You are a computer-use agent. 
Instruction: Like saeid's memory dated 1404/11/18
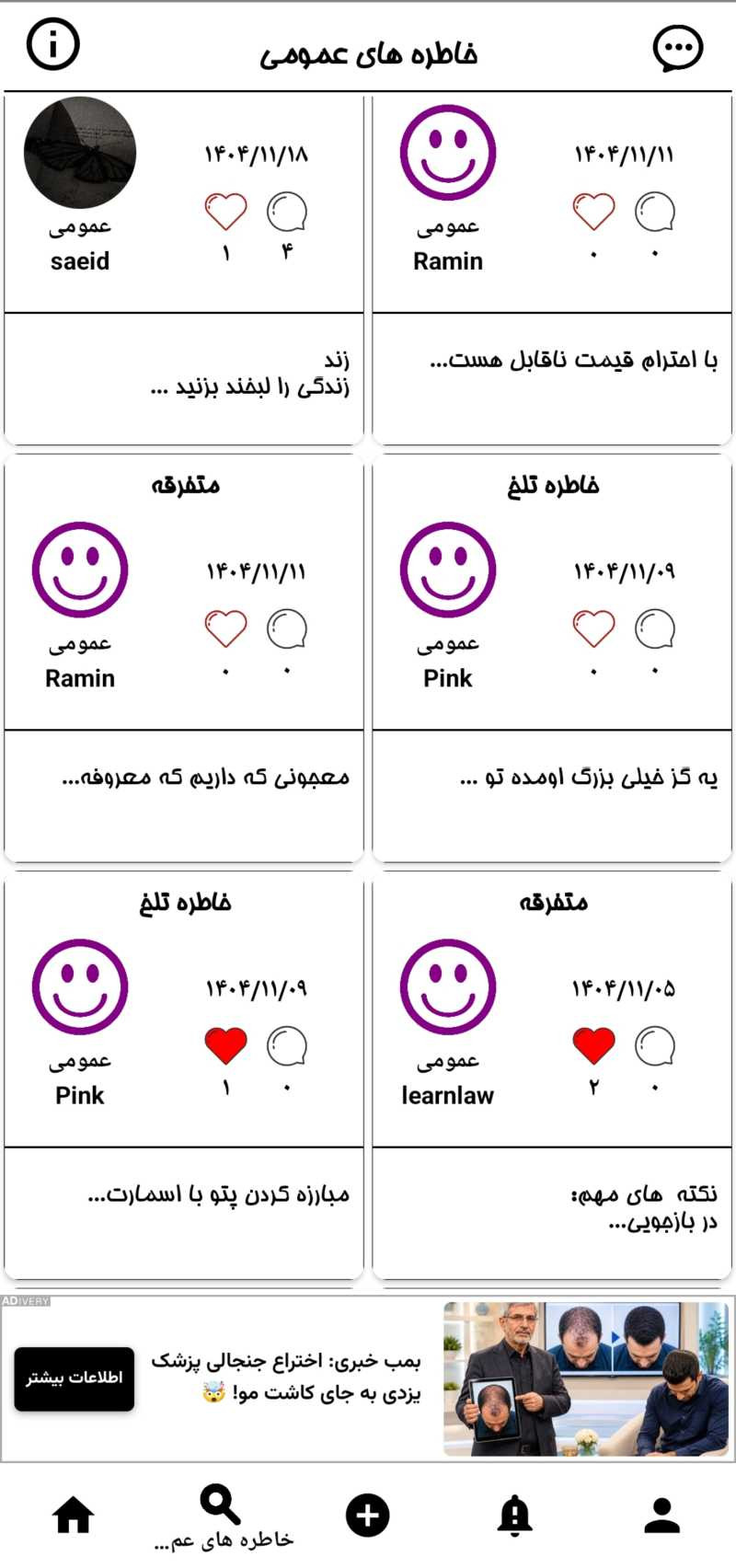pos(225,212)
